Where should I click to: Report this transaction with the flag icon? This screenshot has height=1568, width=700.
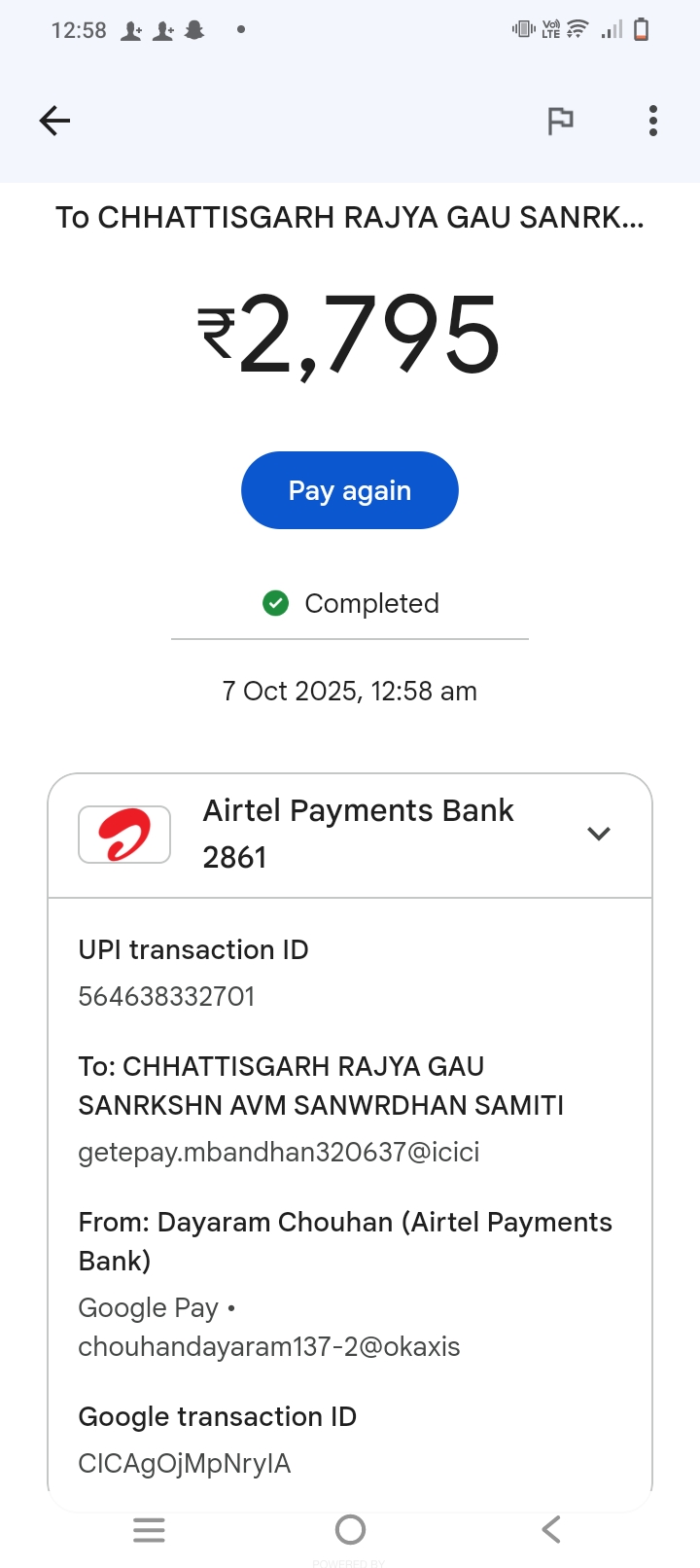pyautogui.click(x=560, y=121)
